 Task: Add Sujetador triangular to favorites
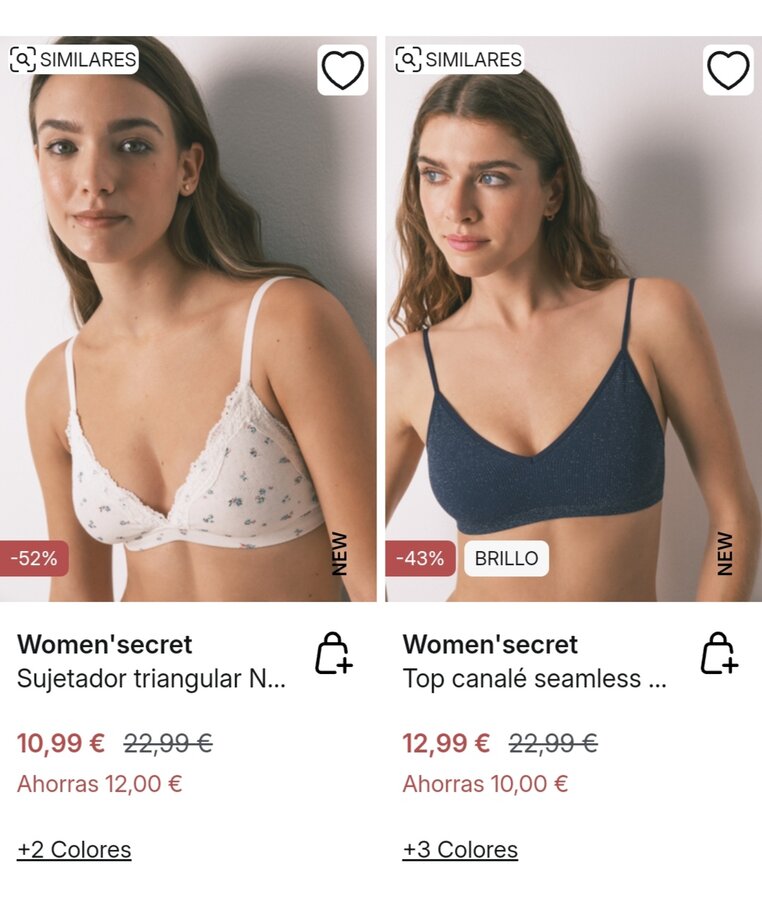click(342, 71)
